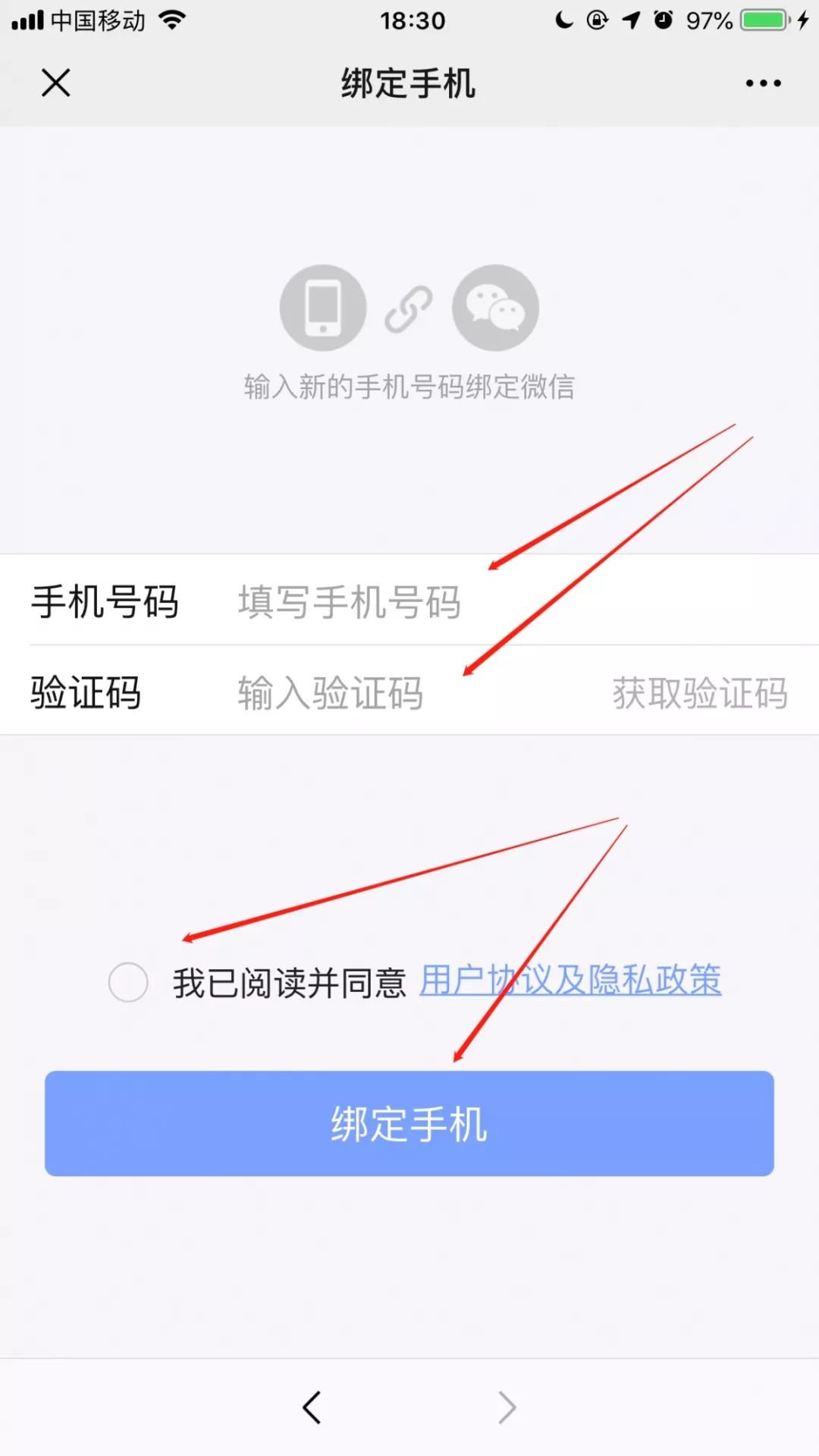The image size is (819, 1456).
Task: Tap the blue 绑定手机 button
Action: pos(409,1124)
